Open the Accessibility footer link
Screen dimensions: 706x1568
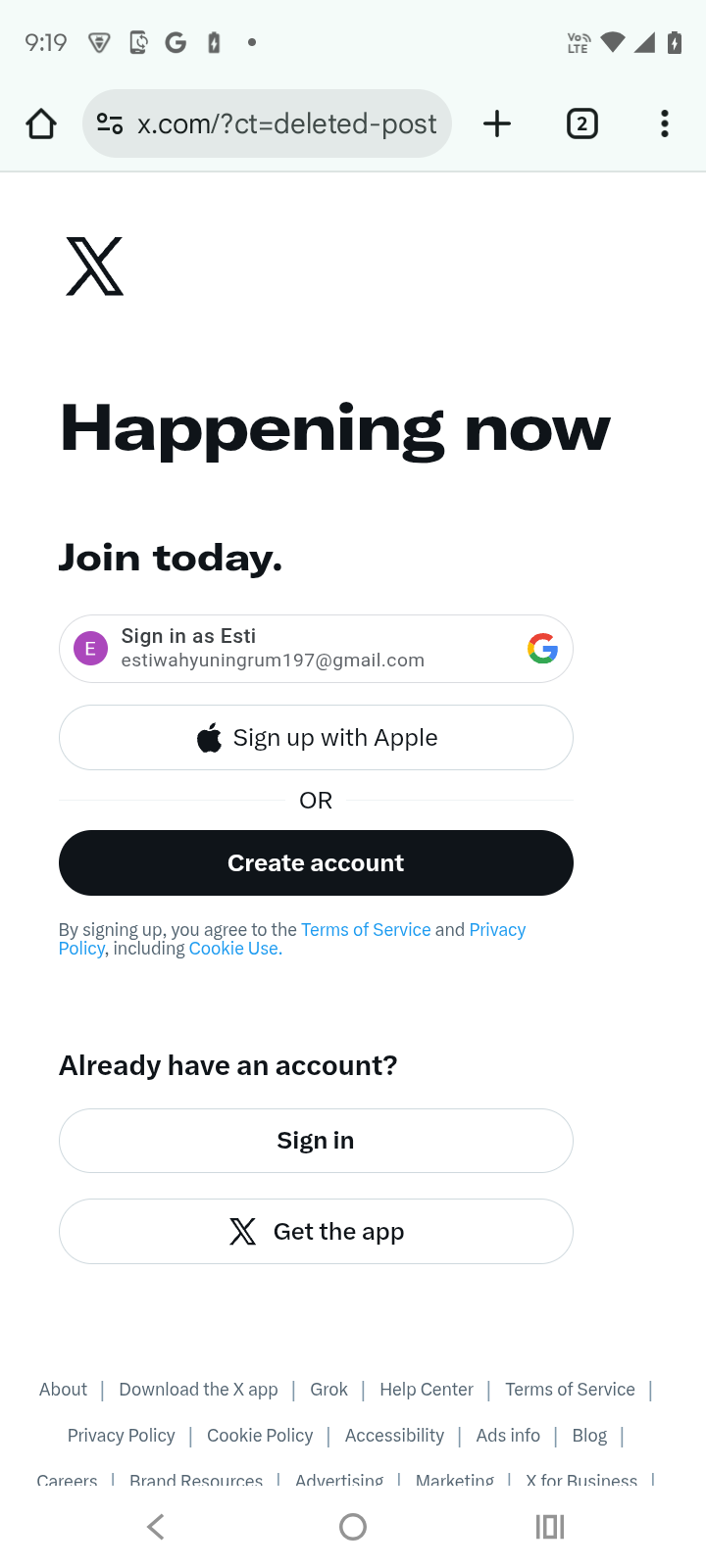pos(394,1436)
